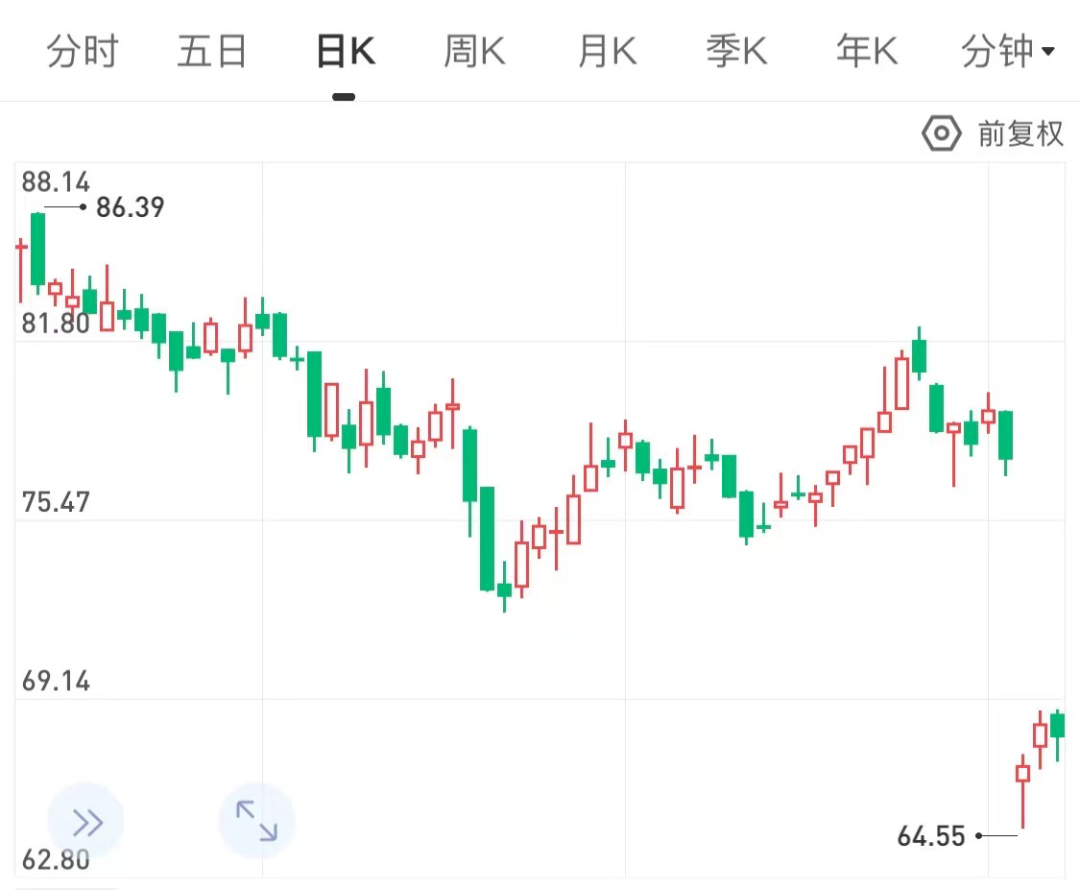Image resolution: width=1080 pixels, height=890 pixels.
Task: Expand the 分钟 interval dropdown
Action: tap(1007, 52)
